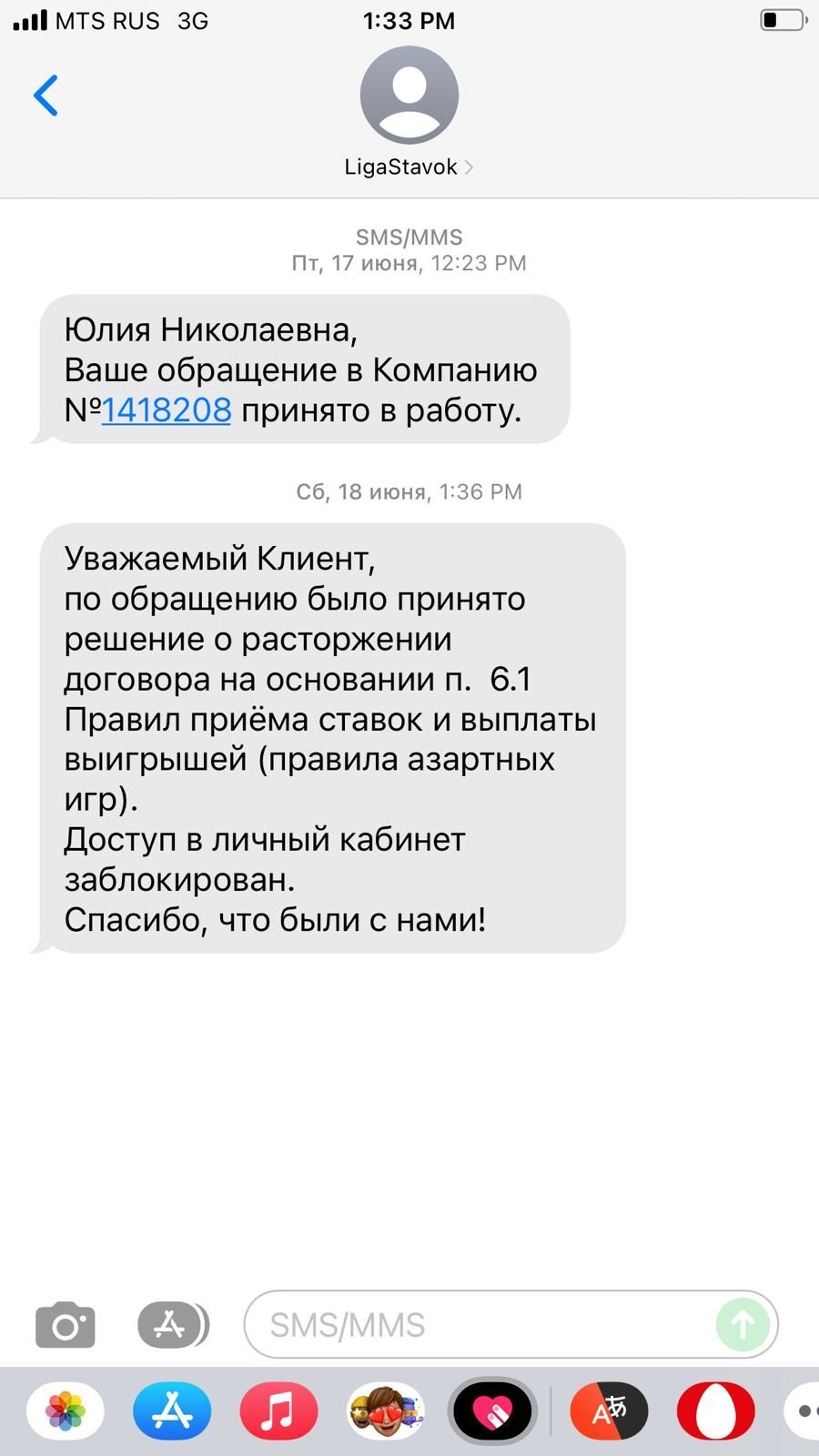
Task: Show more iMessage apps
Action: pos(804,1411)
